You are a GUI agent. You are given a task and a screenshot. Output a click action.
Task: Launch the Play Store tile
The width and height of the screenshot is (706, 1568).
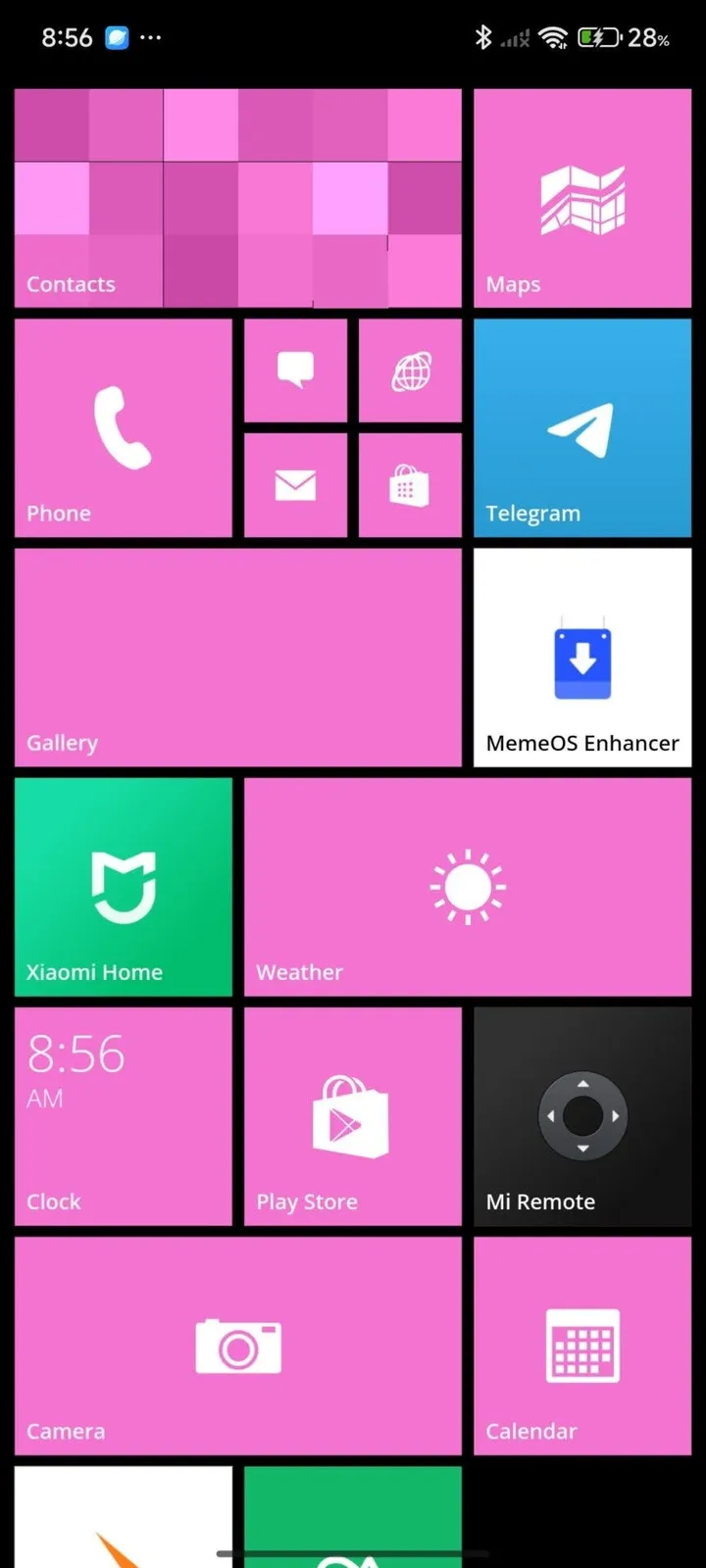(353, 1116)
